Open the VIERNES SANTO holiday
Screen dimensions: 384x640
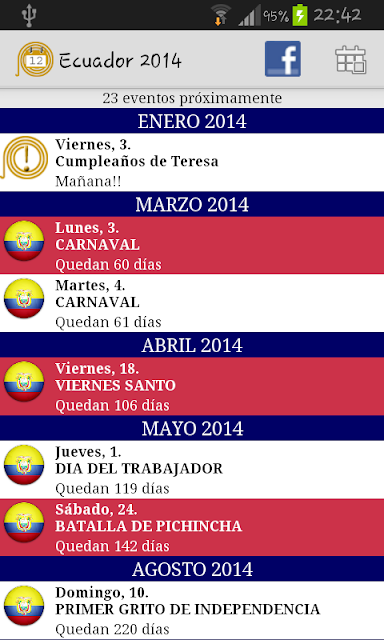(x=192, y=386)
